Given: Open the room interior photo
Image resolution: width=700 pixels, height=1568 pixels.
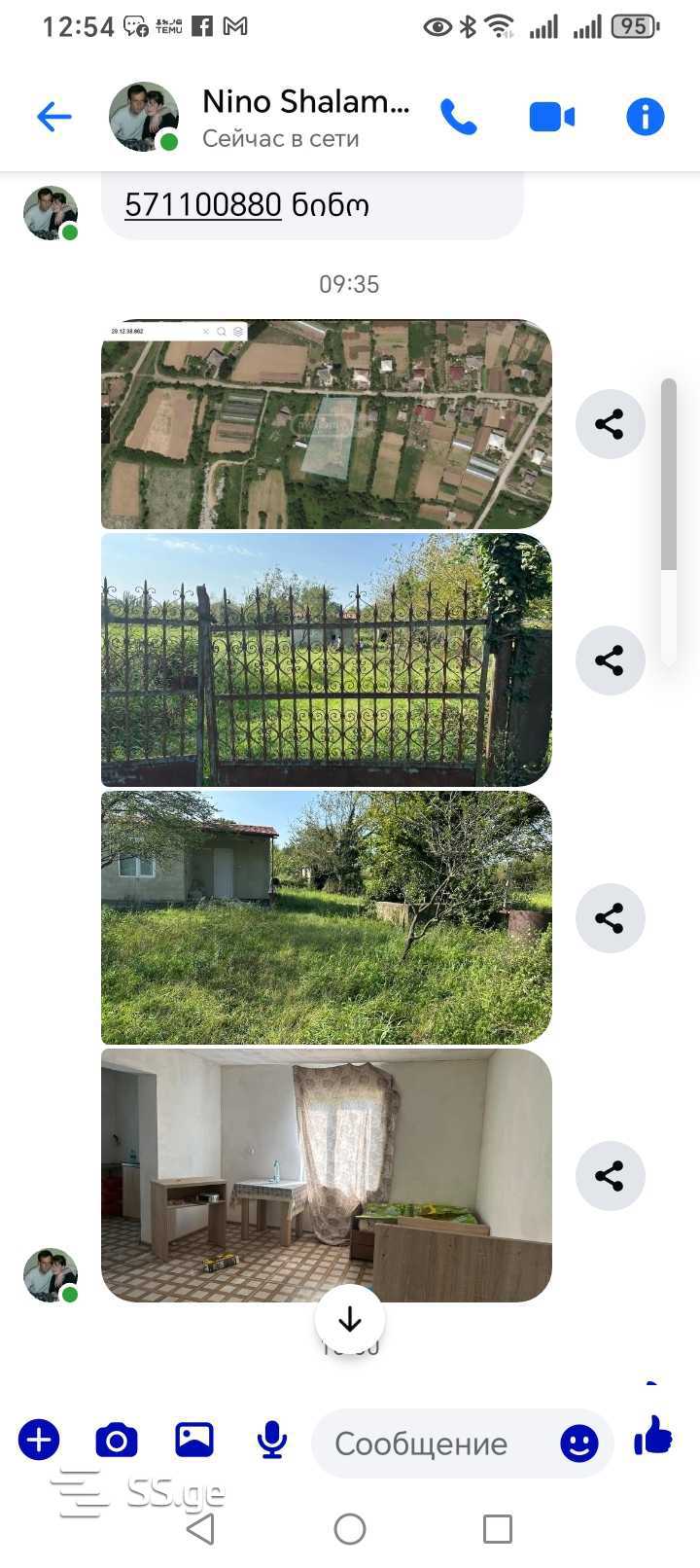Looking at the screenshot, I should pyautogui.click(x=326, y=1175).
